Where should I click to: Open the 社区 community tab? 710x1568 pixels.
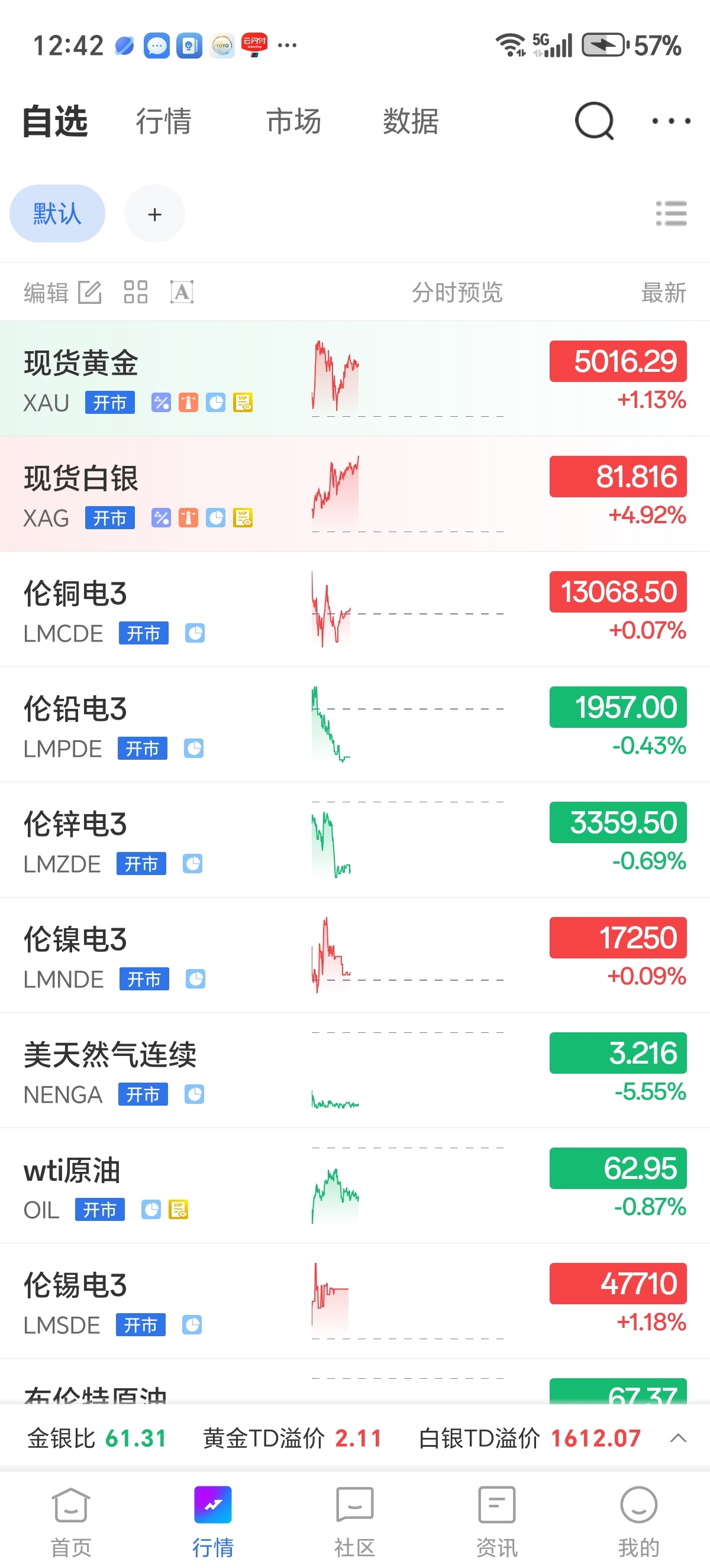tap(354, 1521)
